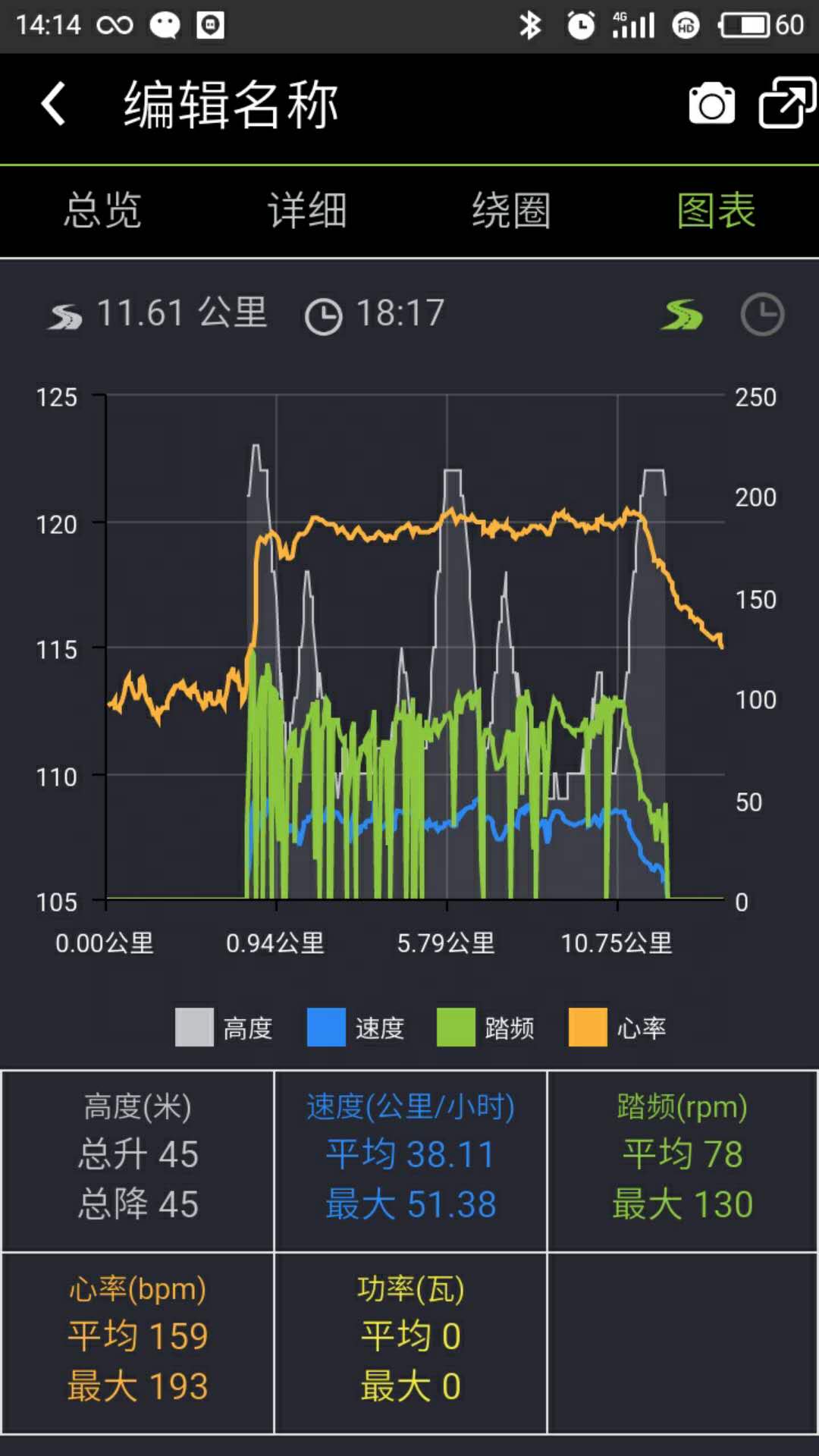View the 绕圈 tab
Image resolution: width=819 pixels, height=1456 pixels.
coord(511,211)
